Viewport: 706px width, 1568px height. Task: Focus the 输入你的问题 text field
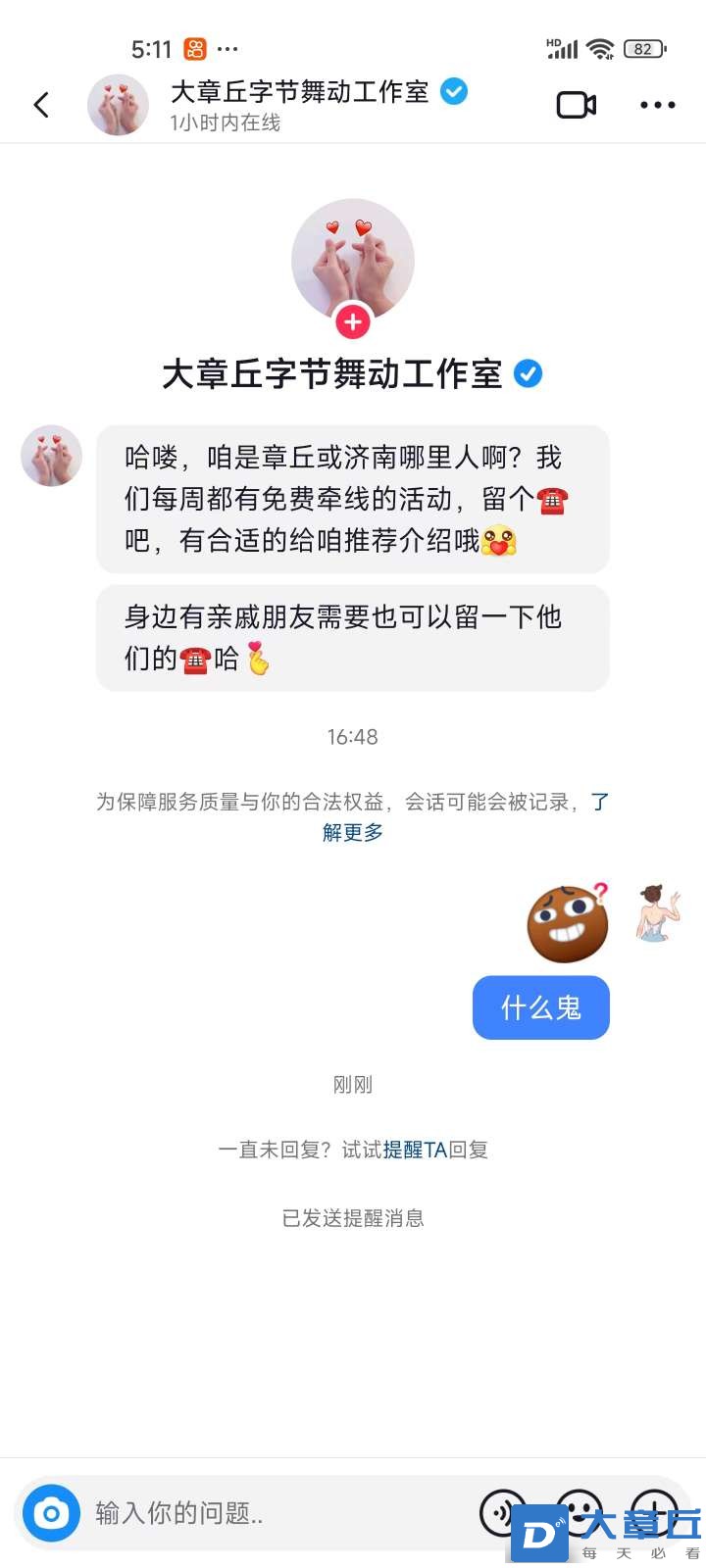275,1514
